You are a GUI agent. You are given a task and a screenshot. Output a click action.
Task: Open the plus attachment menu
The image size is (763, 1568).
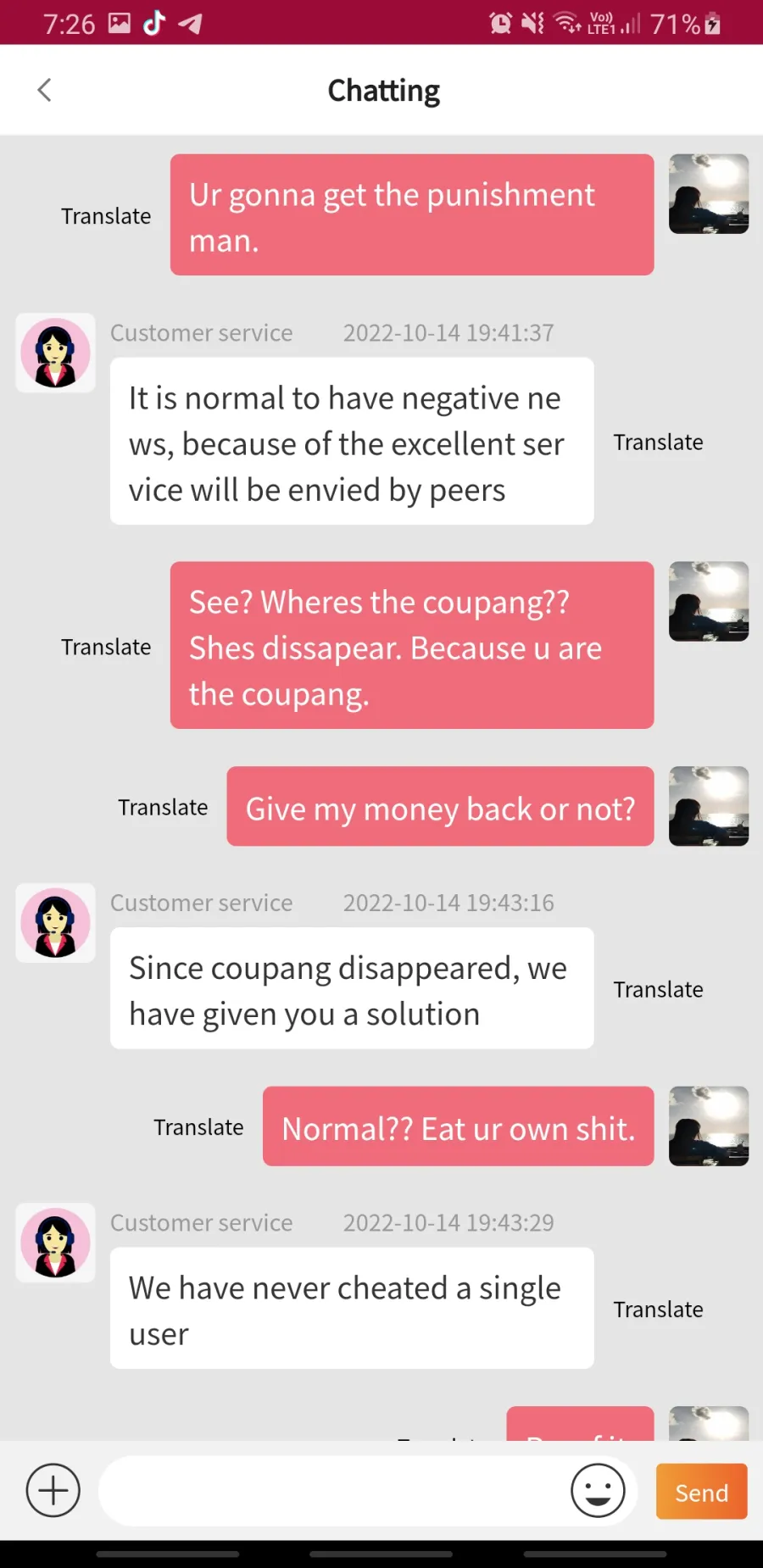click(x=53, y=1490)
